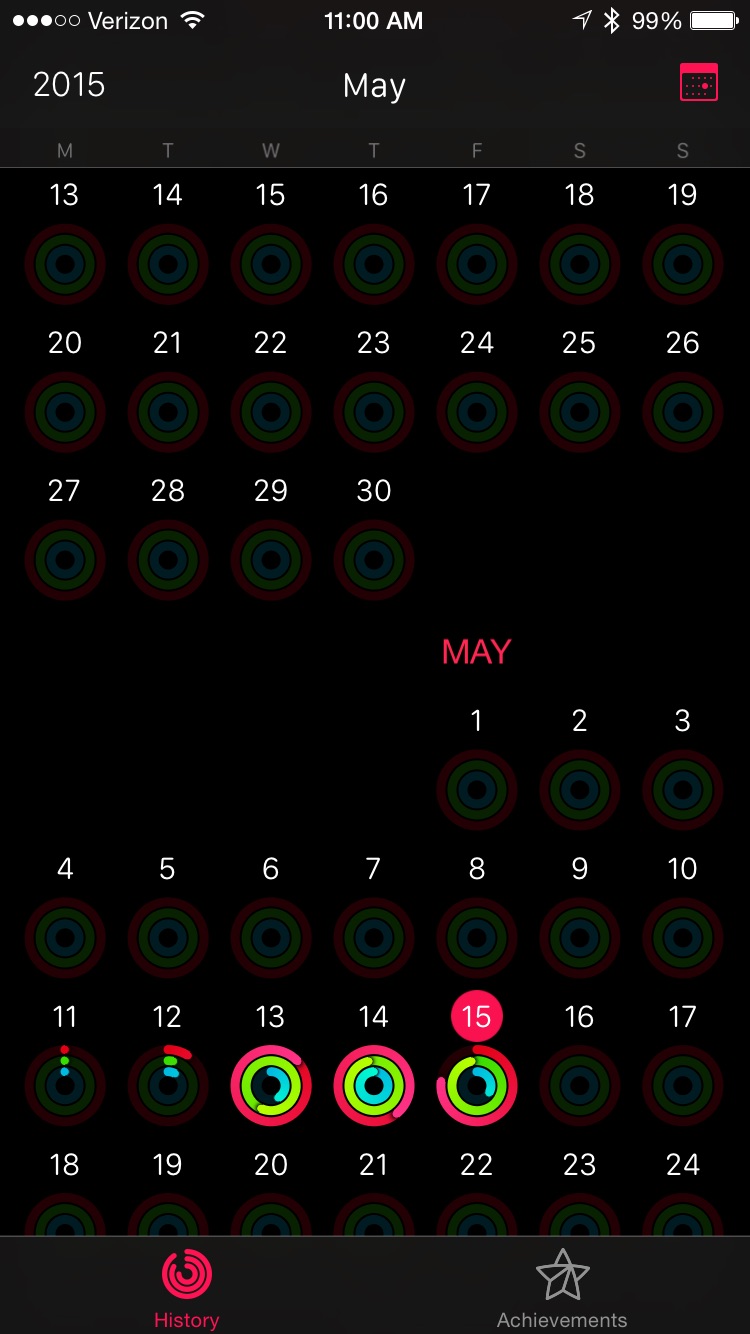The image size is (750, 1334).
Task: Select May 10 in the calendar
Action: [x=682, y=938]
